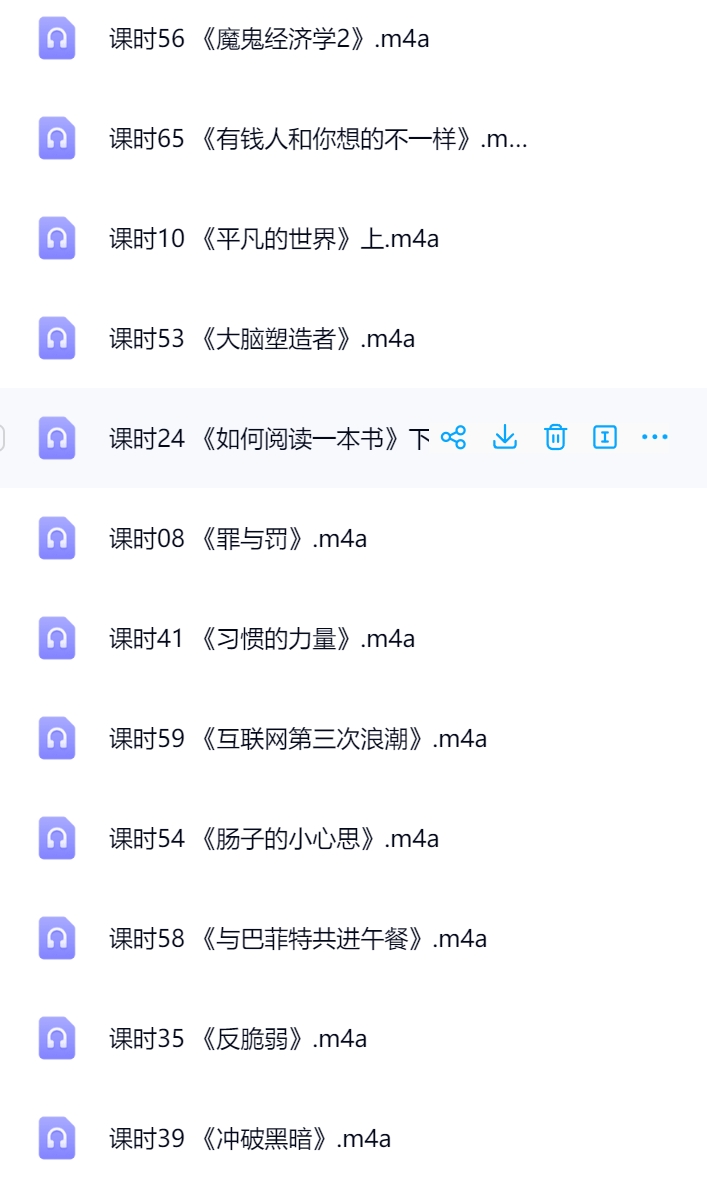This screenshot has height=1179, width=707.
Task: Open 课时58《与巴菲特共进午餐》.m4a
Action: tap(298, 938)
